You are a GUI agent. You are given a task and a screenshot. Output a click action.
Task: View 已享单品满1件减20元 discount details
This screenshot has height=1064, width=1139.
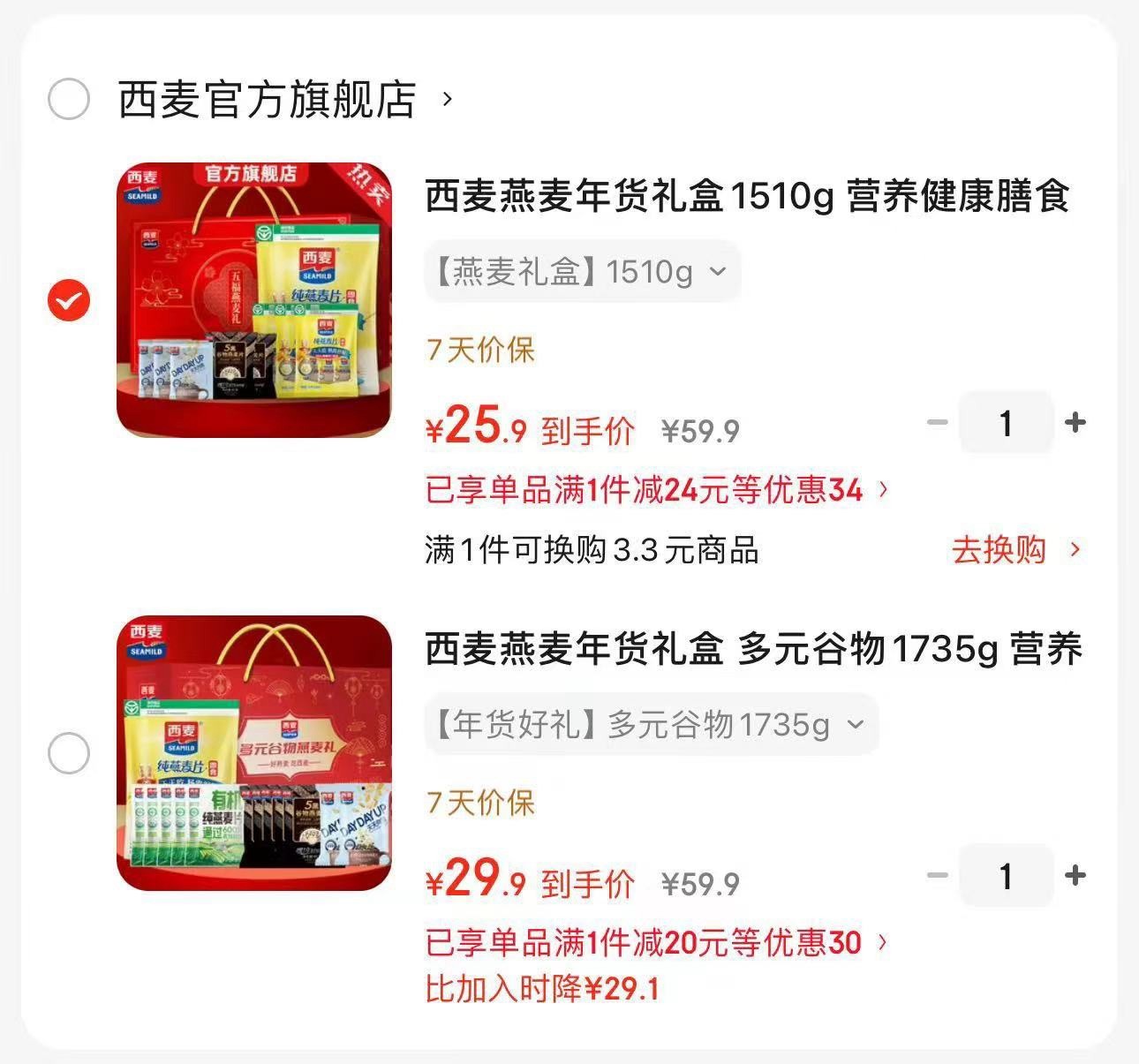click(657, 943)
